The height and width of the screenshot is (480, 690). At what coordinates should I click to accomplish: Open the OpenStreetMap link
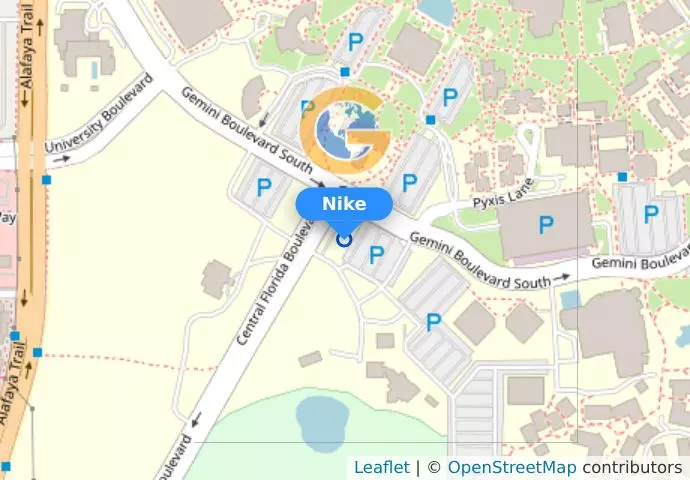511,467
